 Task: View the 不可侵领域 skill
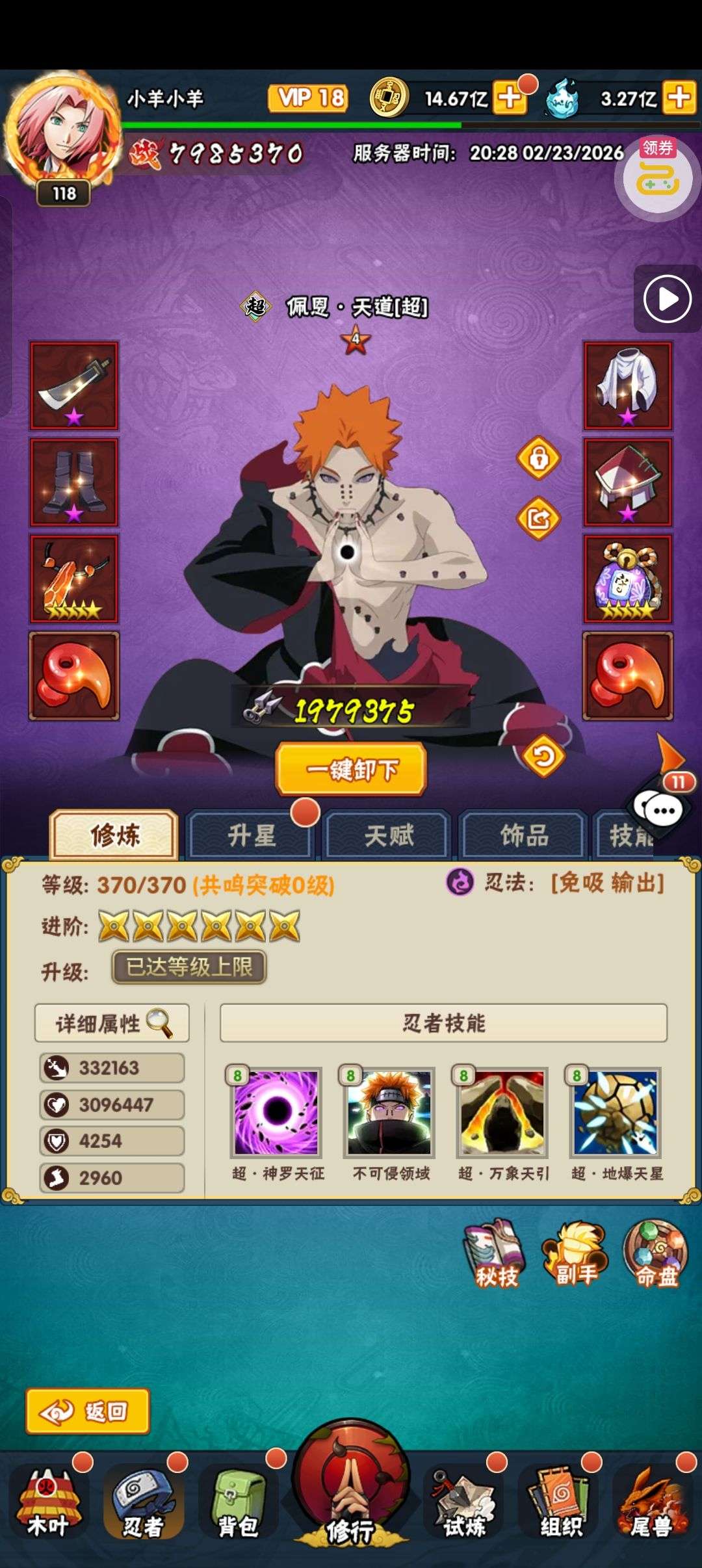390,1113
